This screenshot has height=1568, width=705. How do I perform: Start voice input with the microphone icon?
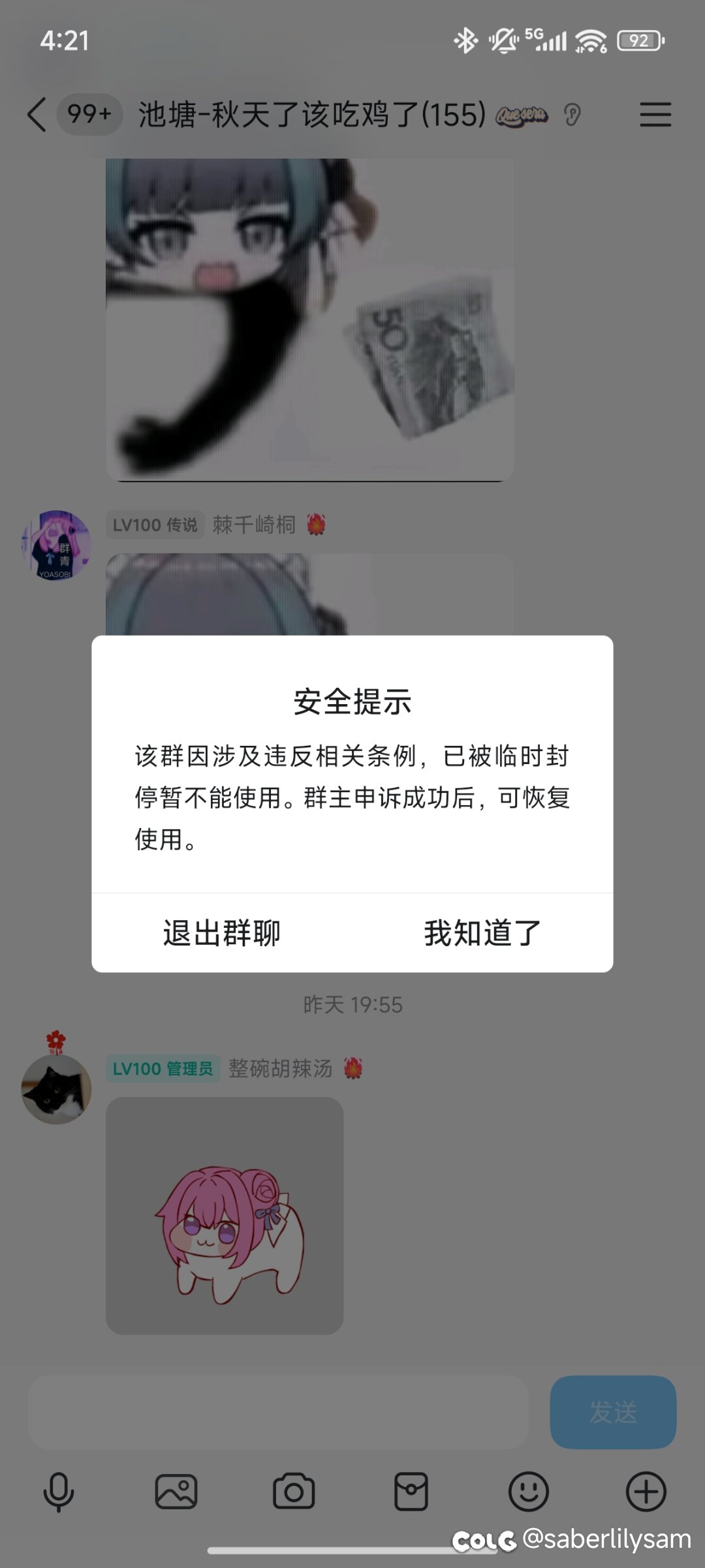point(59,1492)
